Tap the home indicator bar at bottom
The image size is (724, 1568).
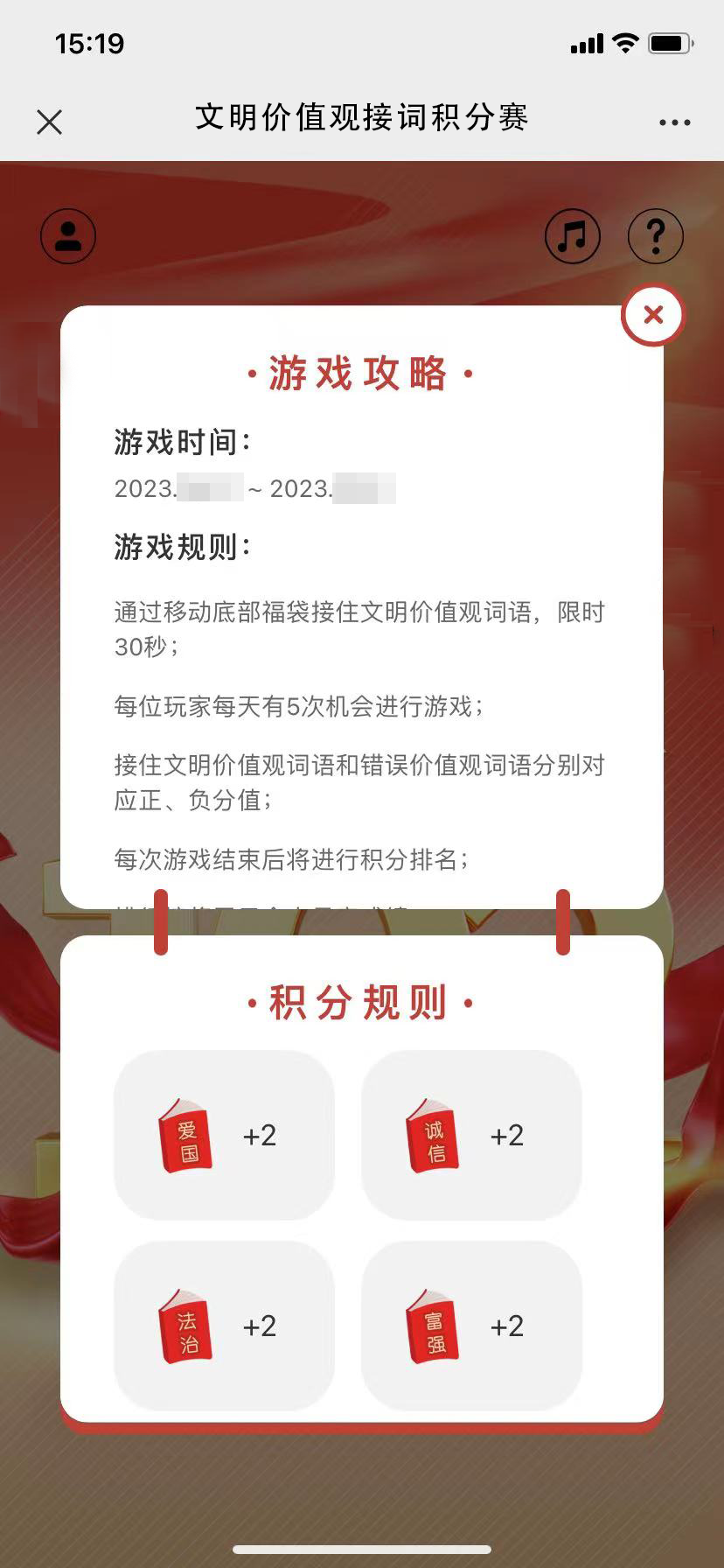pyautogui.click(x=362, y=1547)
